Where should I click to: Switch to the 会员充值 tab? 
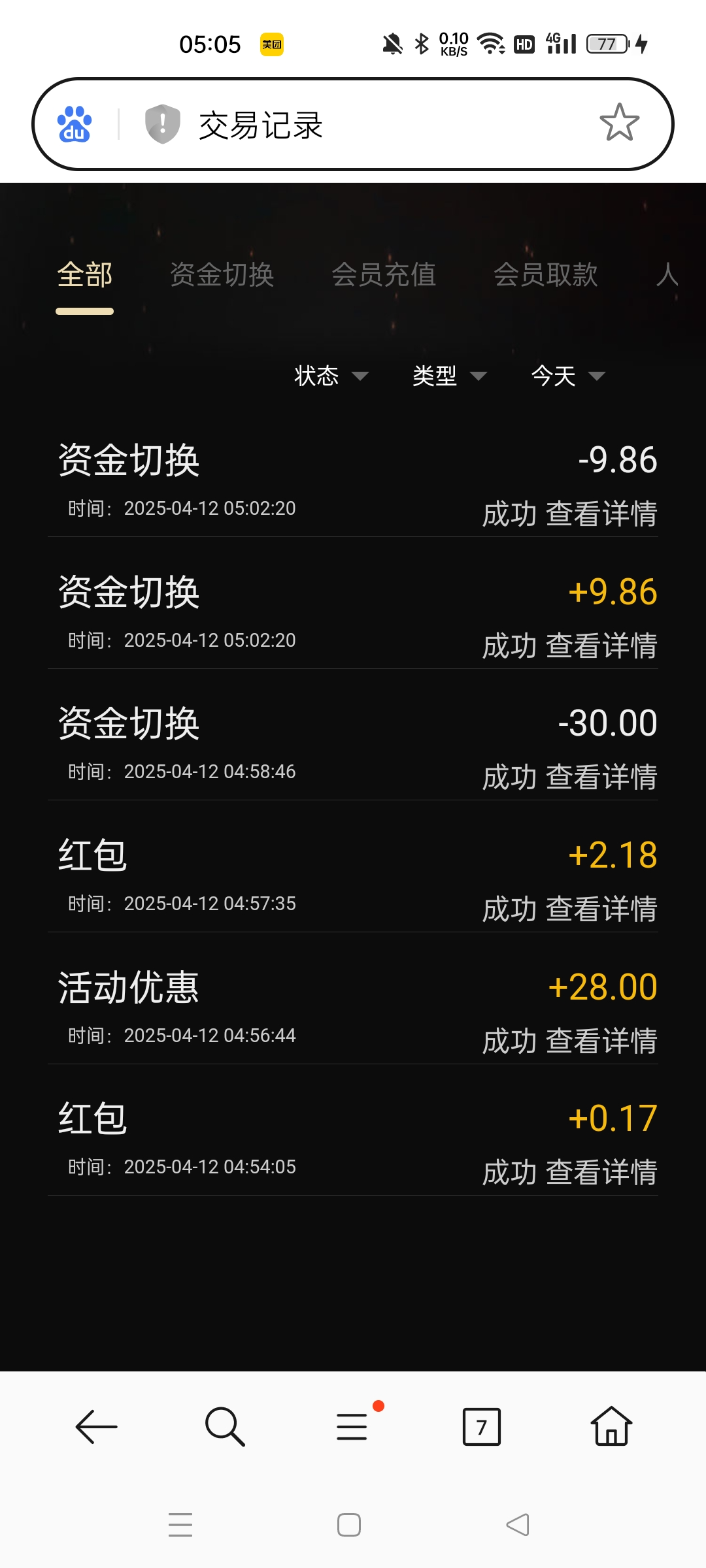(384, 274)
